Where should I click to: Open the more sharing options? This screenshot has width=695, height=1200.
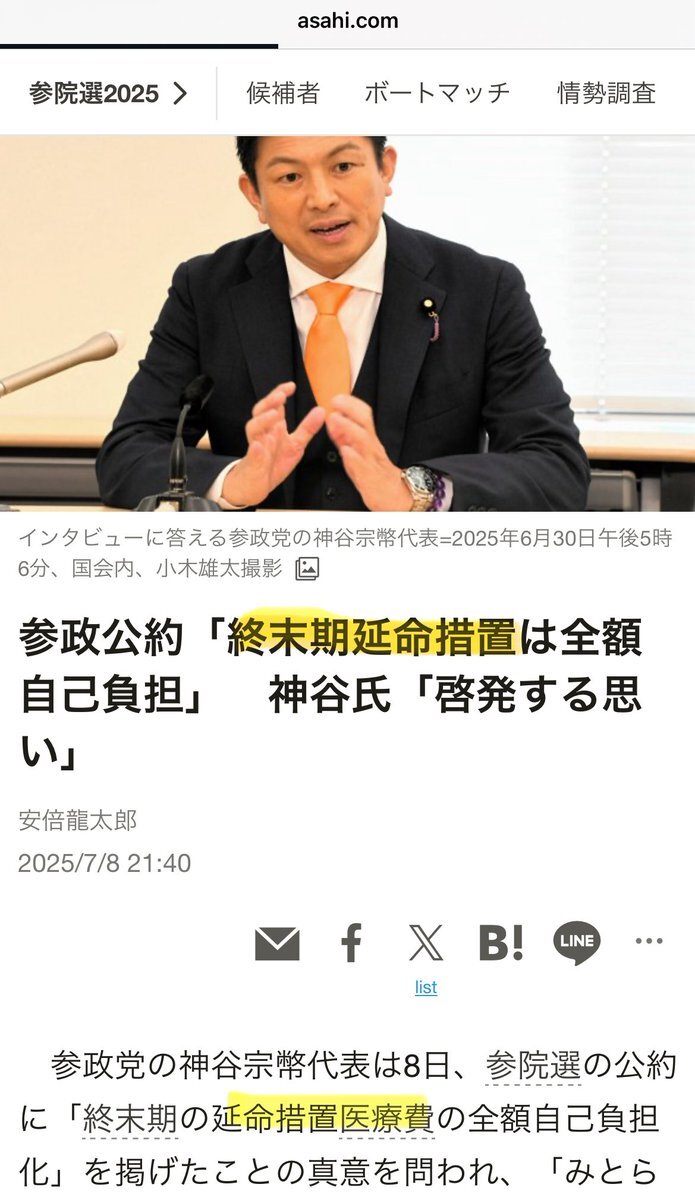click(649, 941)
